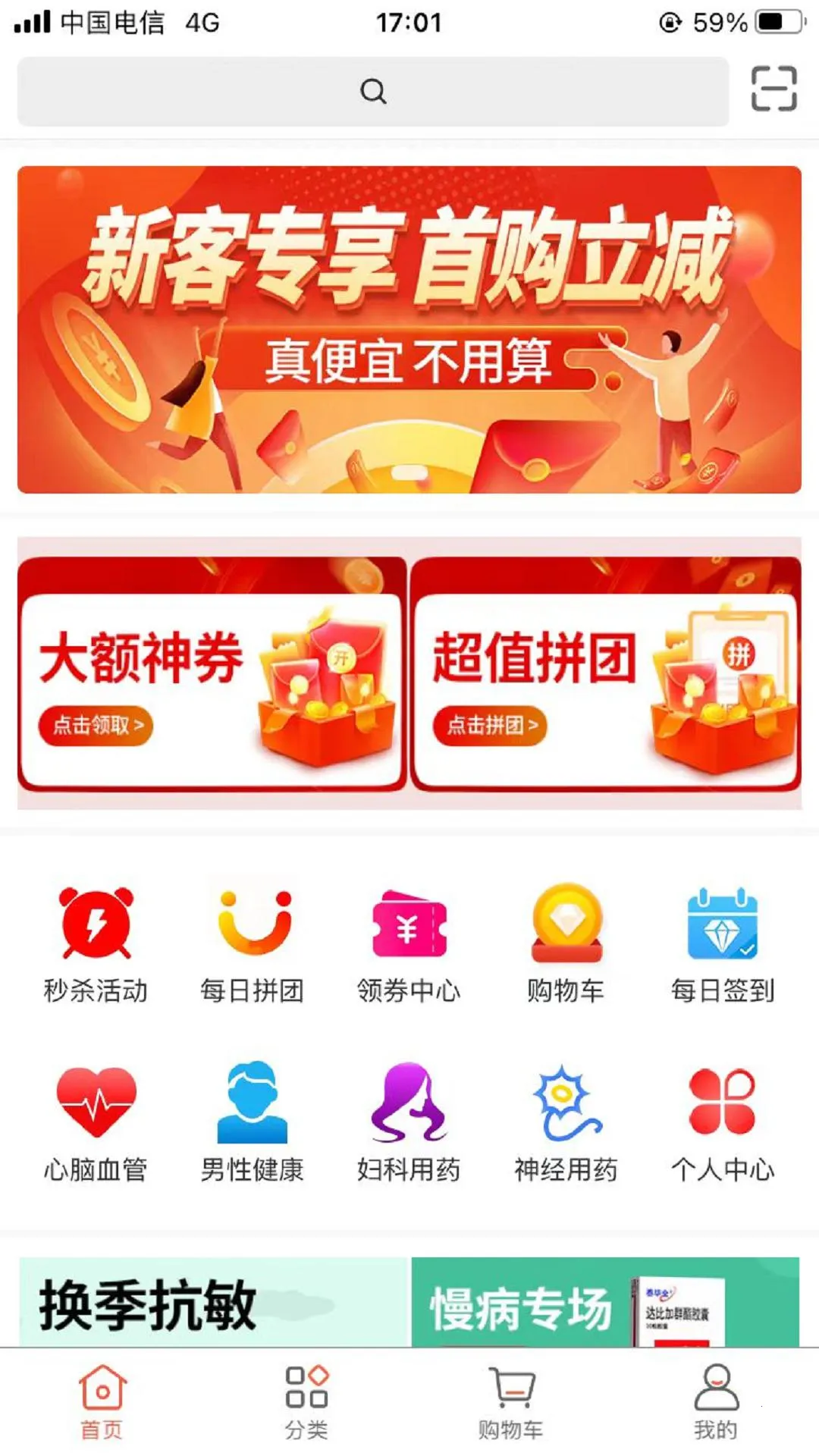Open 神经用药 category
The image size is (819, 1456).
pos(566,1124)
